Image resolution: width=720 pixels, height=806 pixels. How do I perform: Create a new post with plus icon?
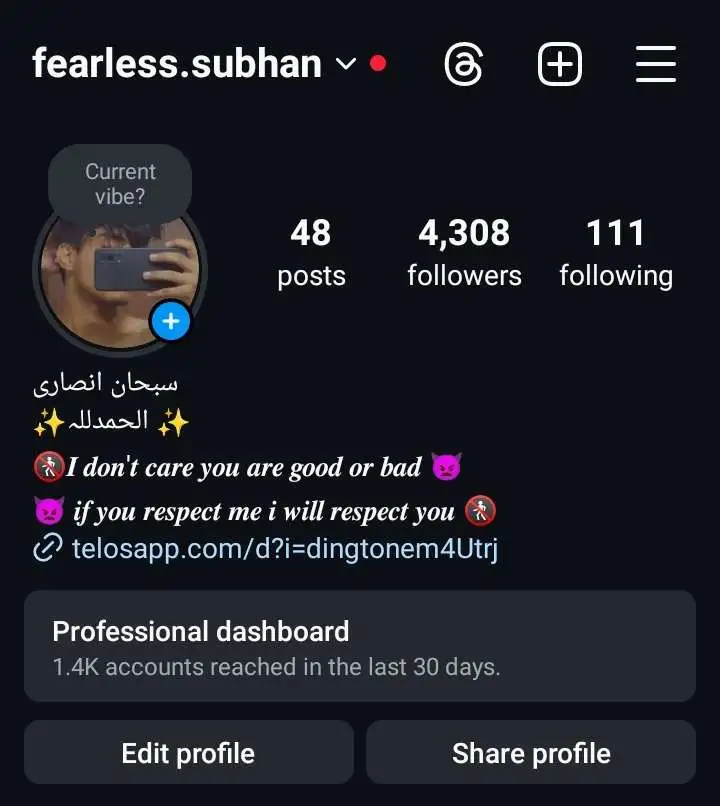(x=560, y=66)
